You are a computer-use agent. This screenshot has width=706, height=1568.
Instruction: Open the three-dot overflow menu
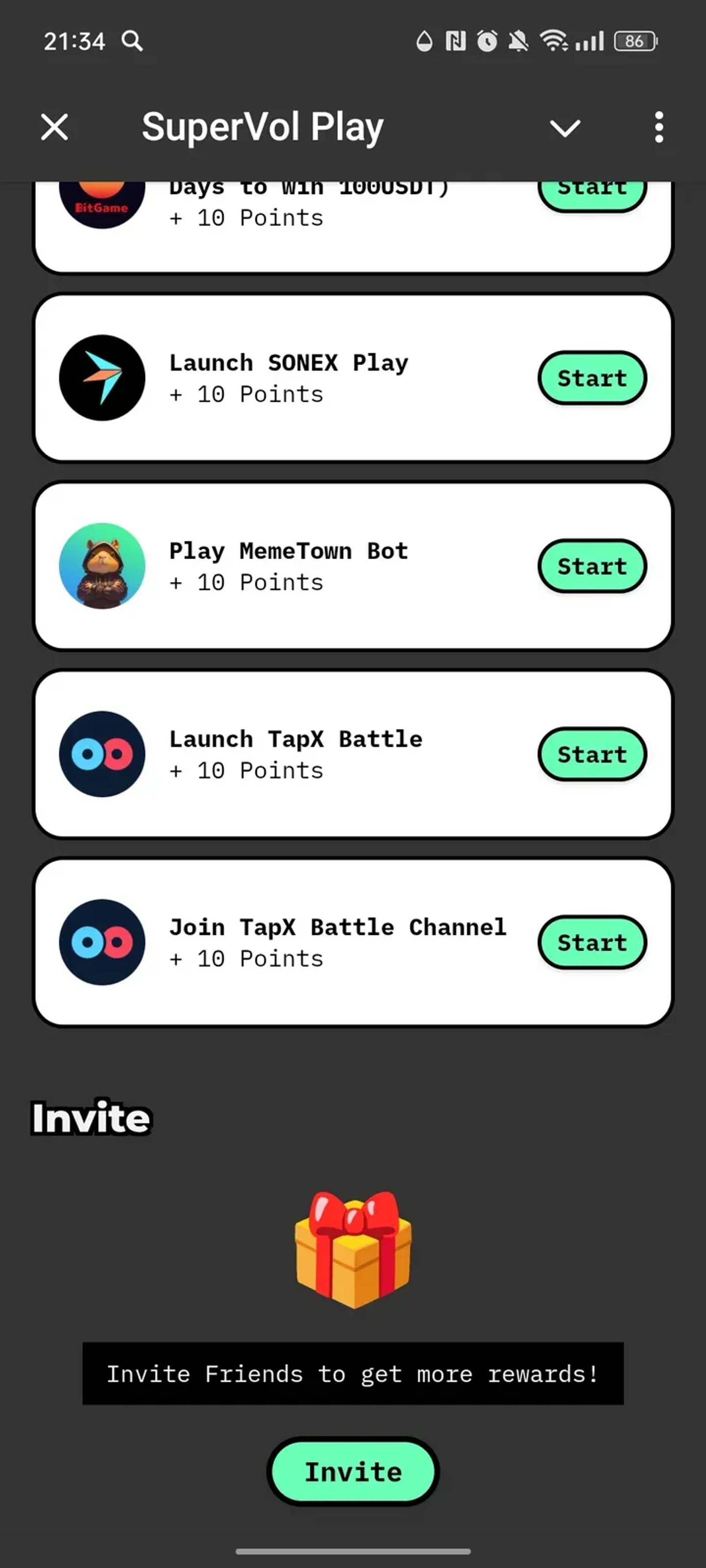(658, 127)
